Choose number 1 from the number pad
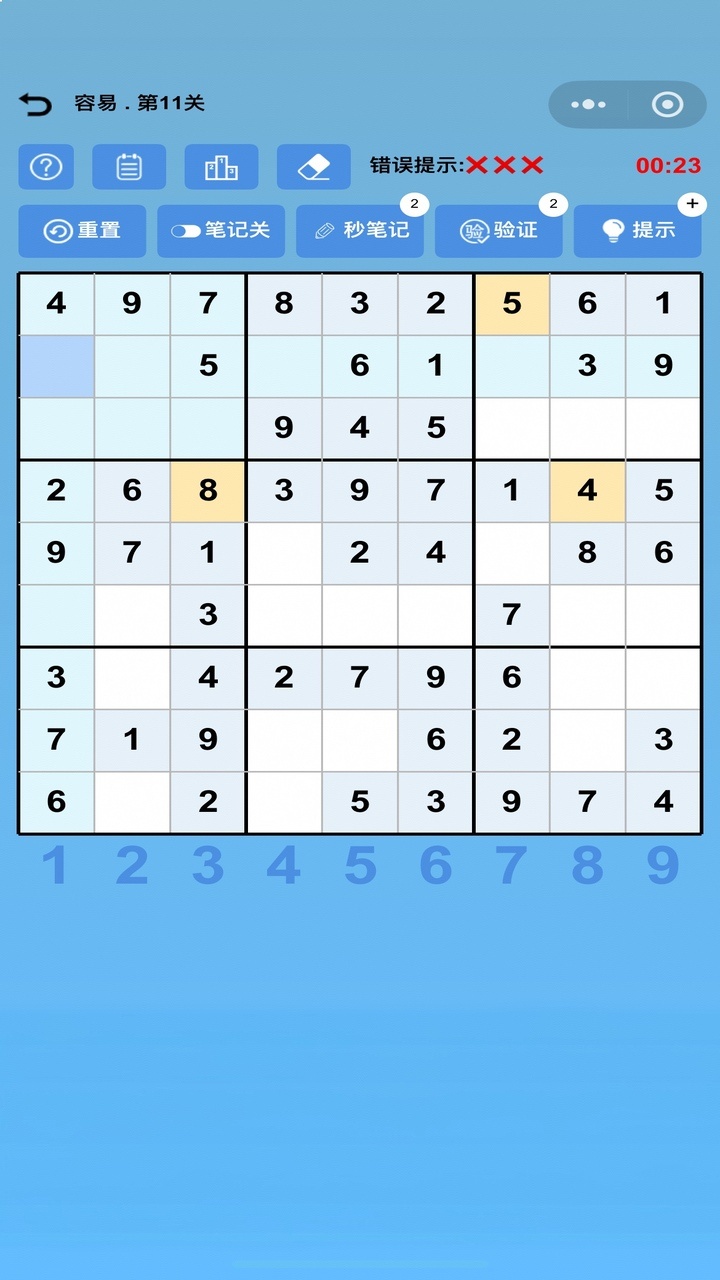This screenshot has width=720, height=1280. (x=56, y=866)
